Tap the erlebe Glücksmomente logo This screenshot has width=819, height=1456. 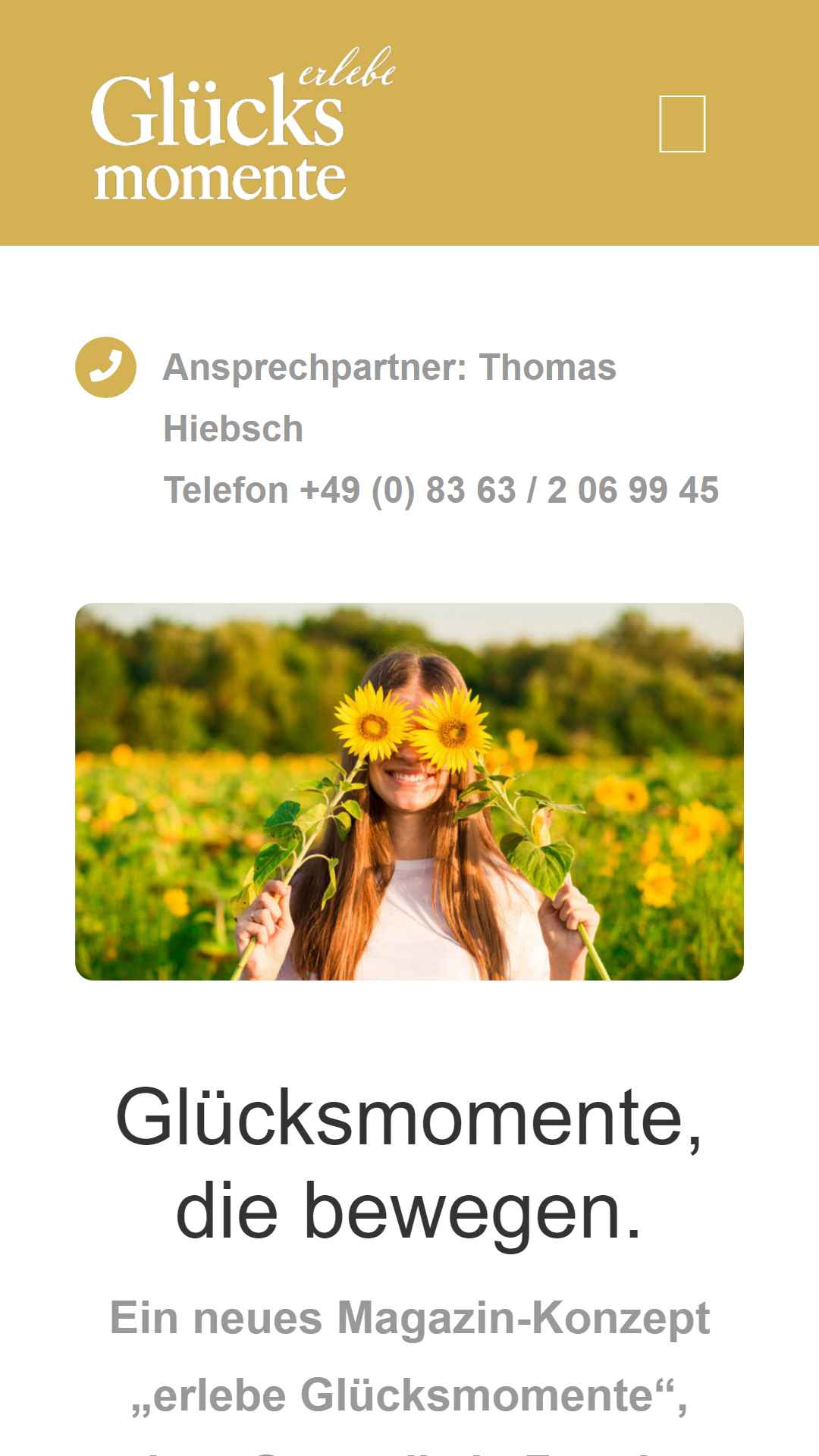[x=243, y=124]
